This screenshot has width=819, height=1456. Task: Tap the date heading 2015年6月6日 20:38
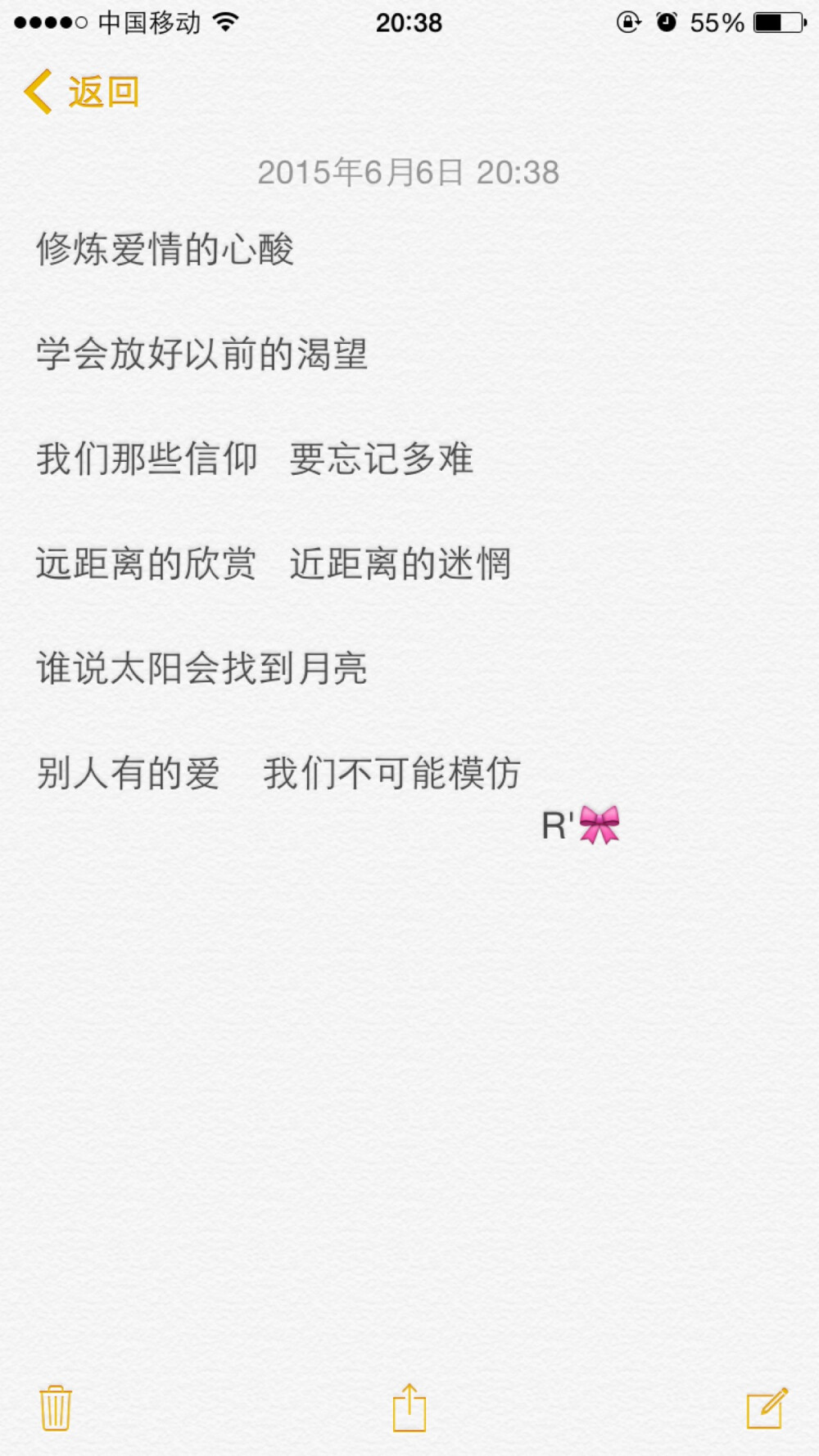(x=408, y=172)
